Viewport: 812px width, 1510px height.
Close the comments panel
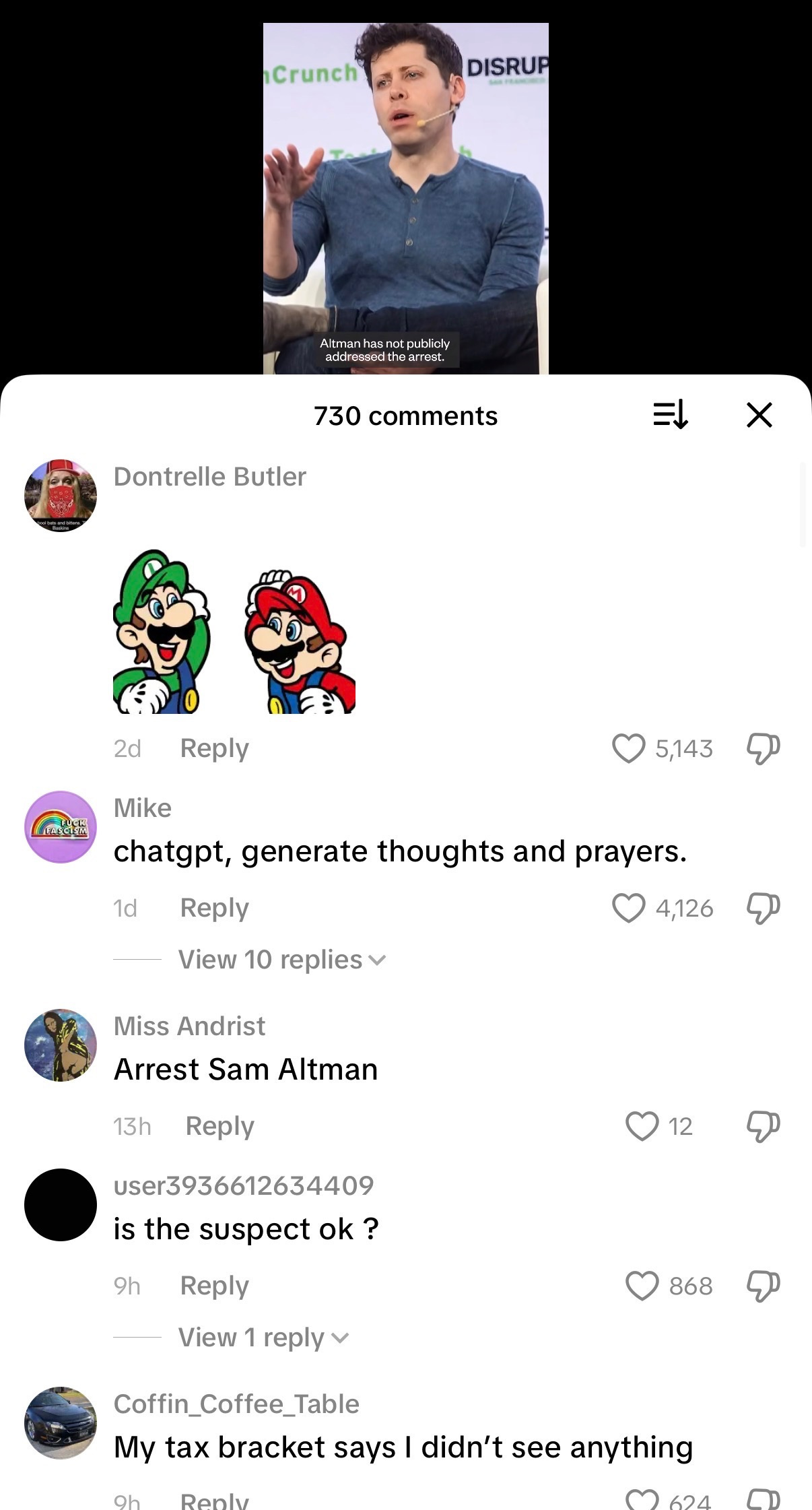point(759,415)
